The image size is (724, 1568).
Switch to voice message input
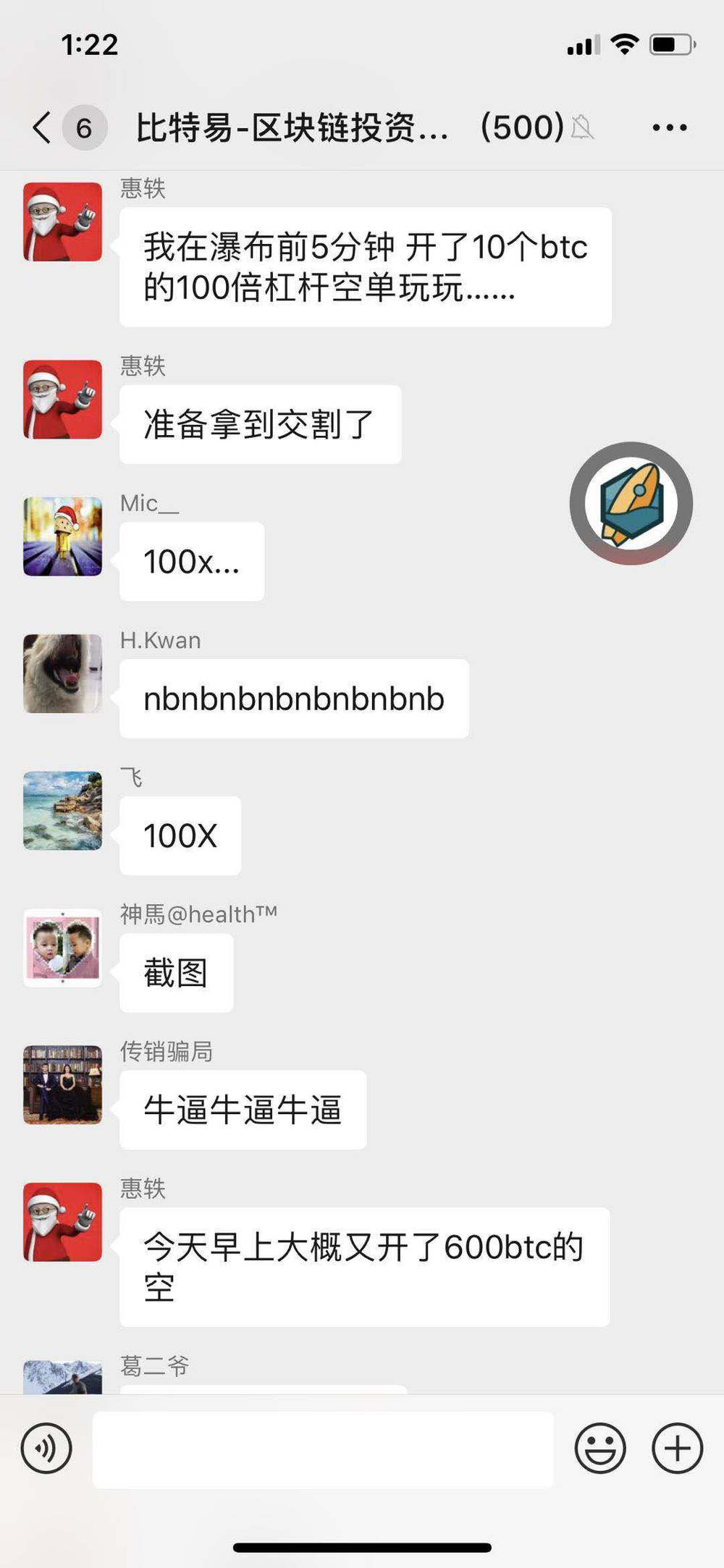[46, 1449]
